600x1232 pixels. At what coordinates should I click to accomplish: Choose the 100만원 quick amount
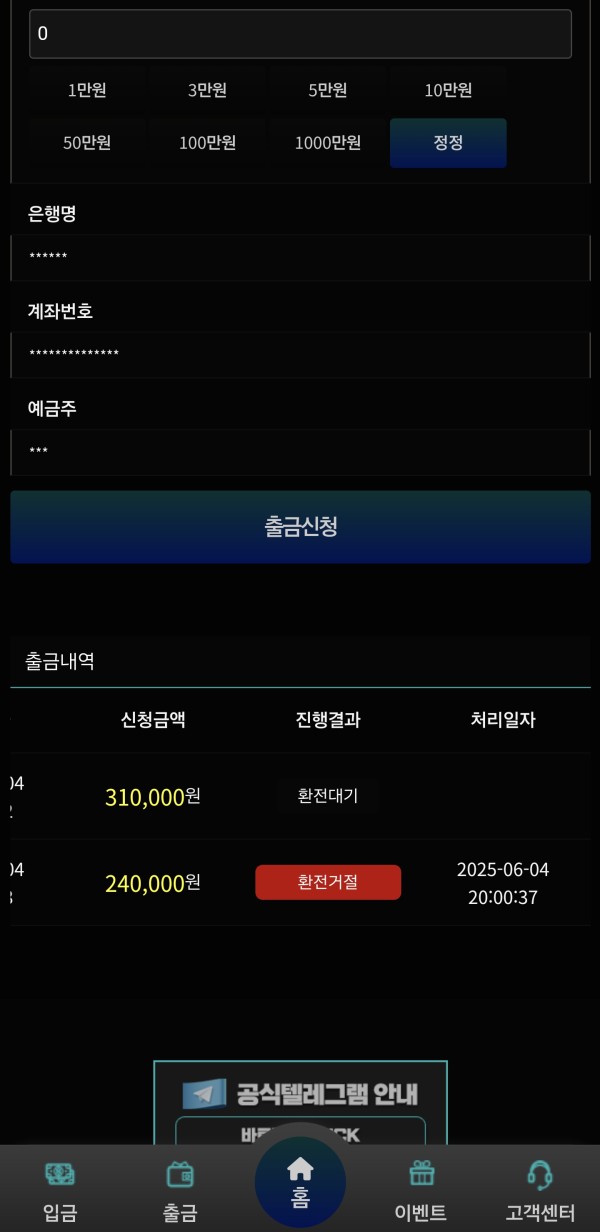tap(207, 143)
